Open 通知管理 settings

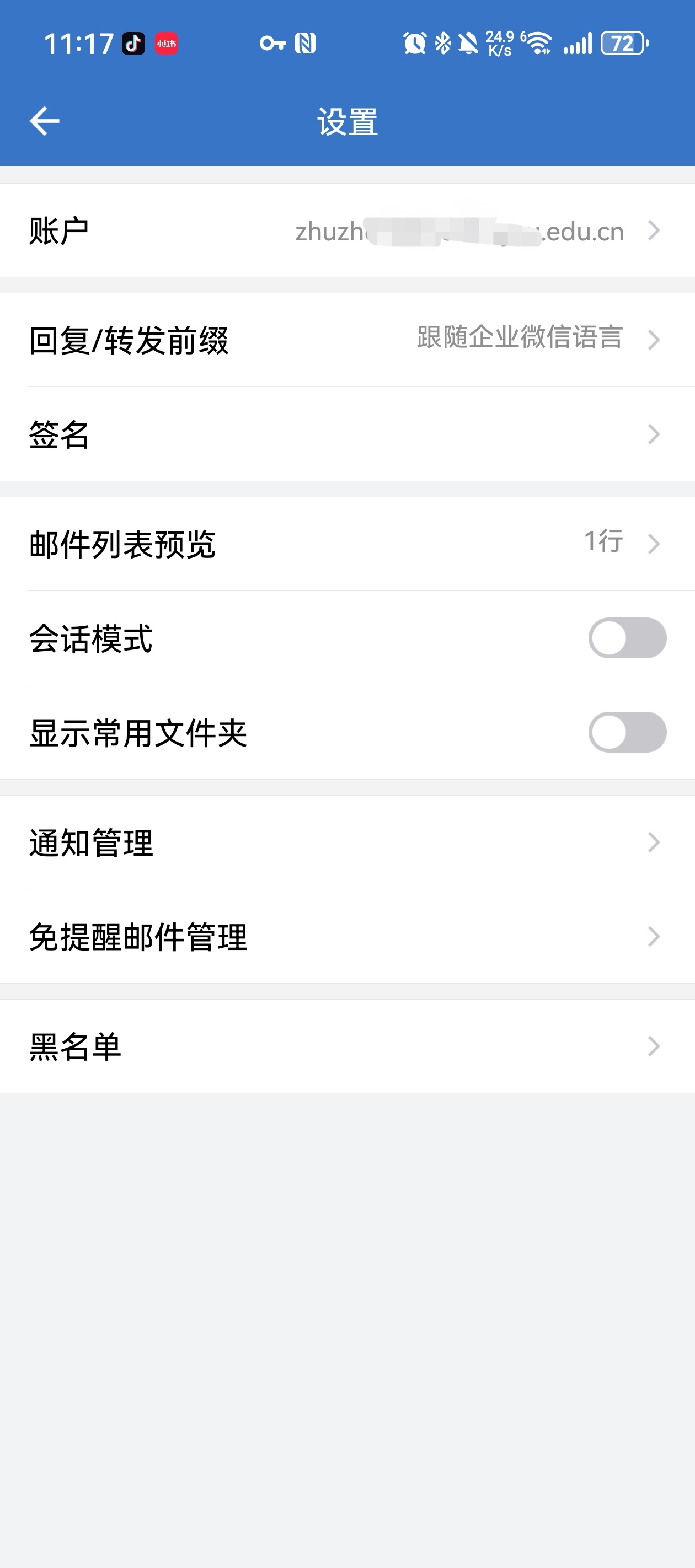347,842
